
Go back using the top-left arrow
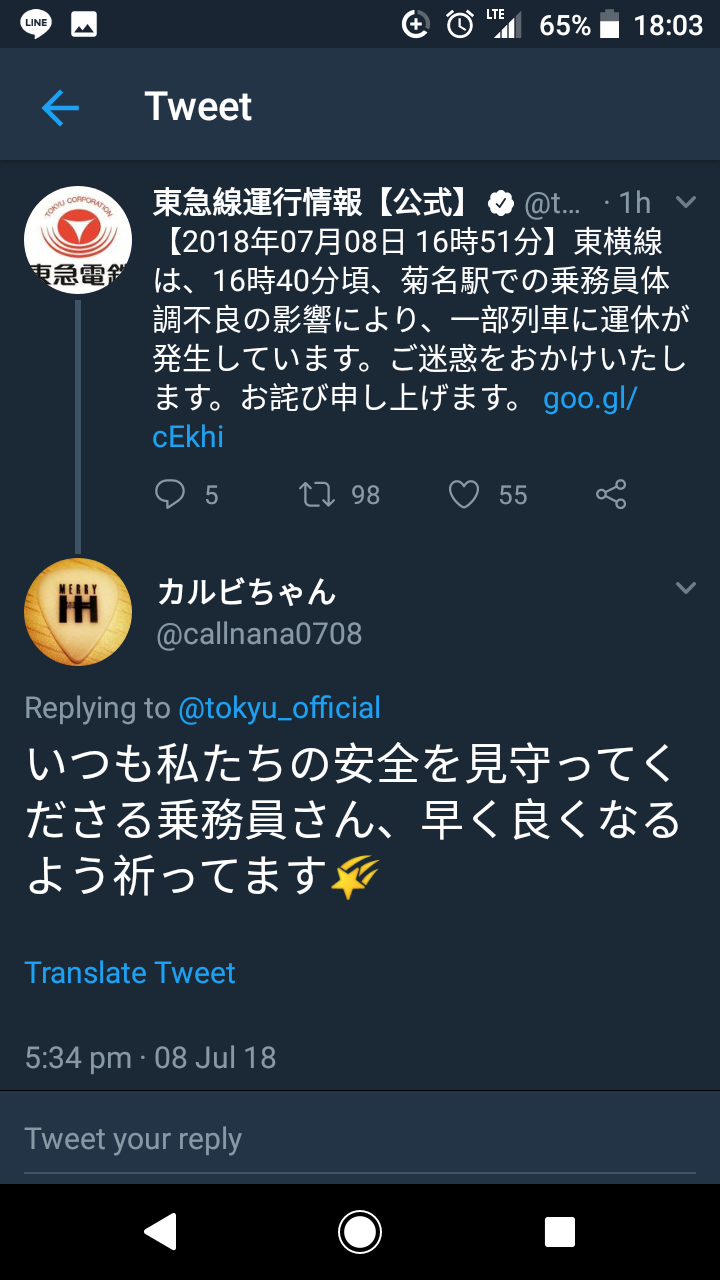[x=60, y=108]
